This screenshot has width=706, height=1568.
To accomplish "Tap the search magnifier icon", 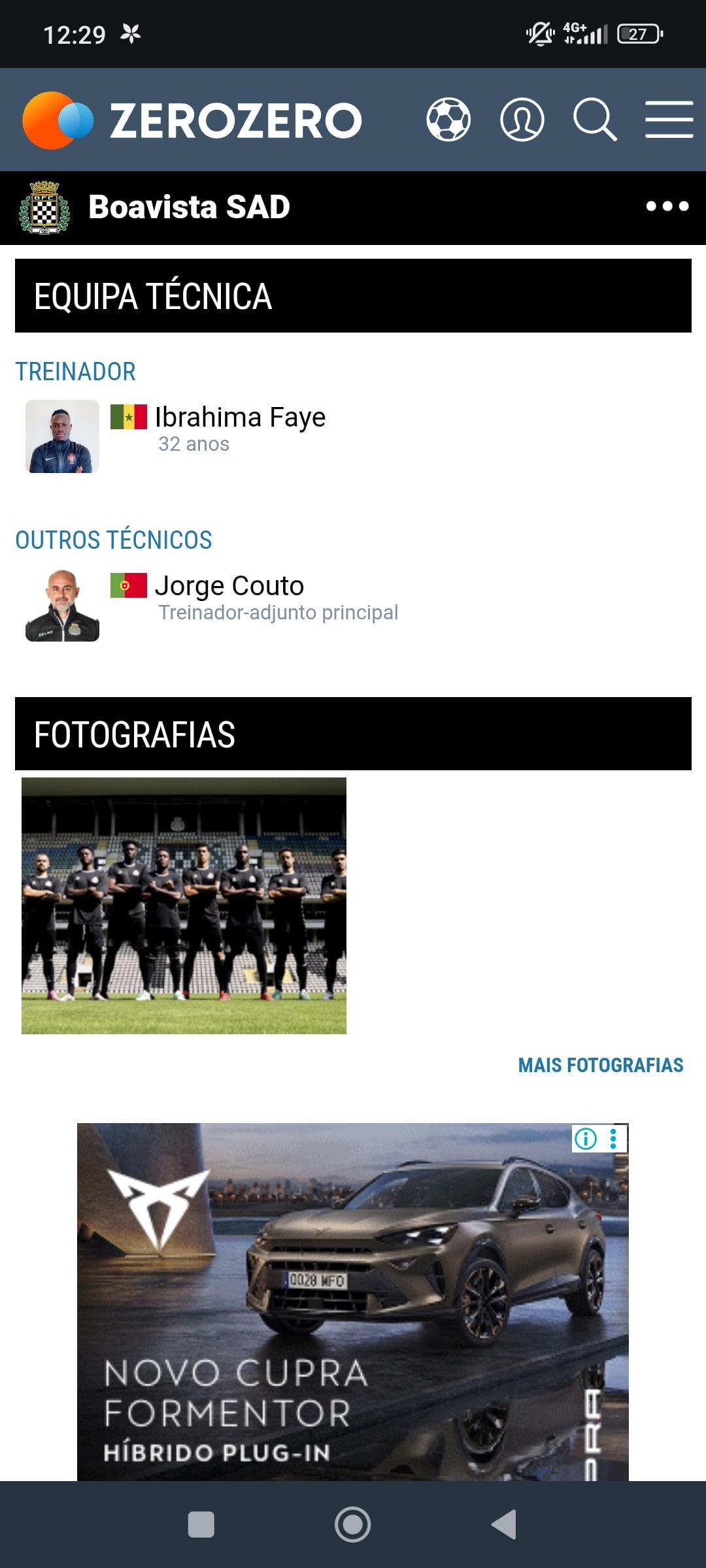I will pyautogui.click(x=594, y=120).
